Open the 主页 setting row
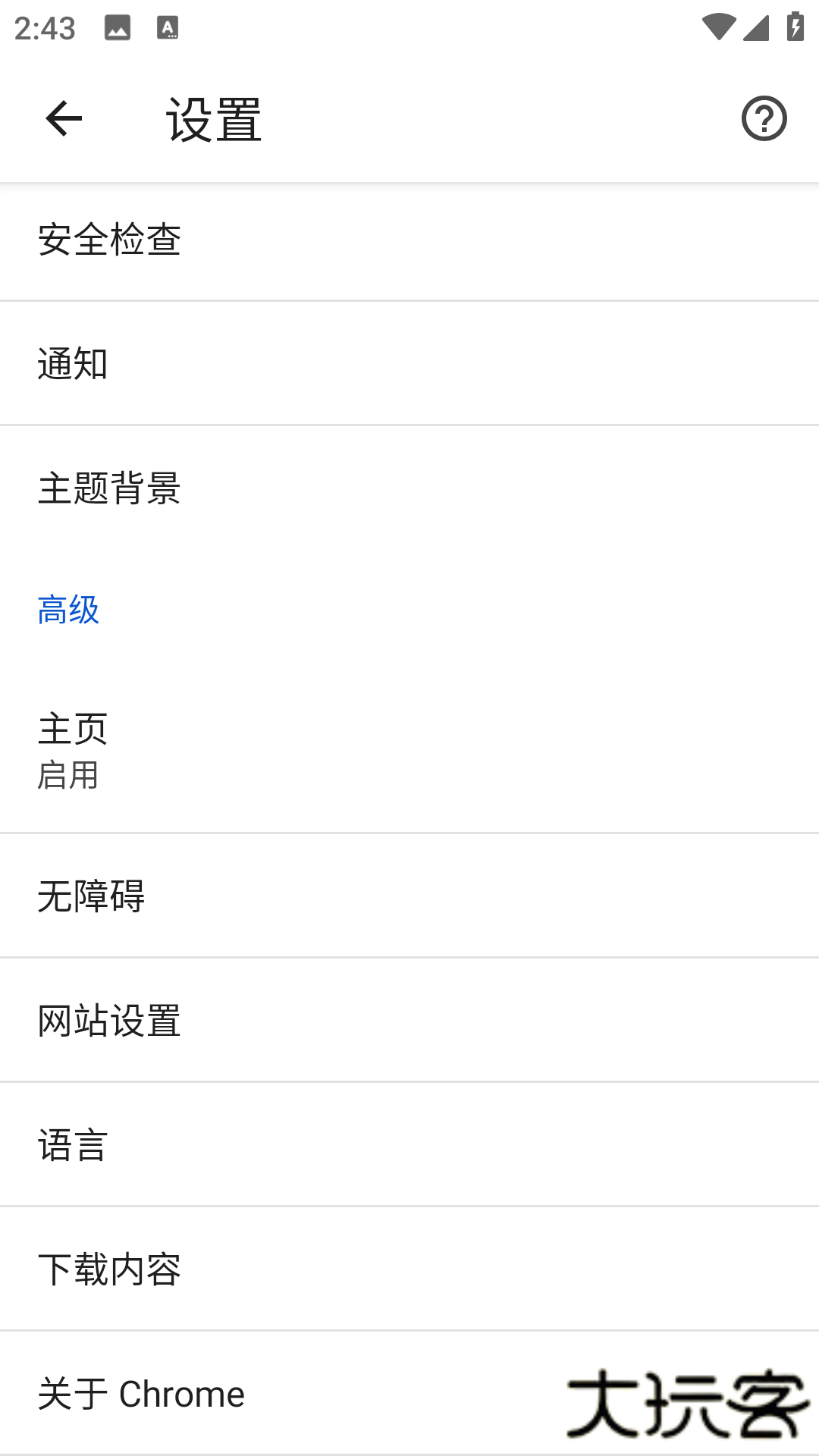The image size is (819, 1456). coord(409,751)
